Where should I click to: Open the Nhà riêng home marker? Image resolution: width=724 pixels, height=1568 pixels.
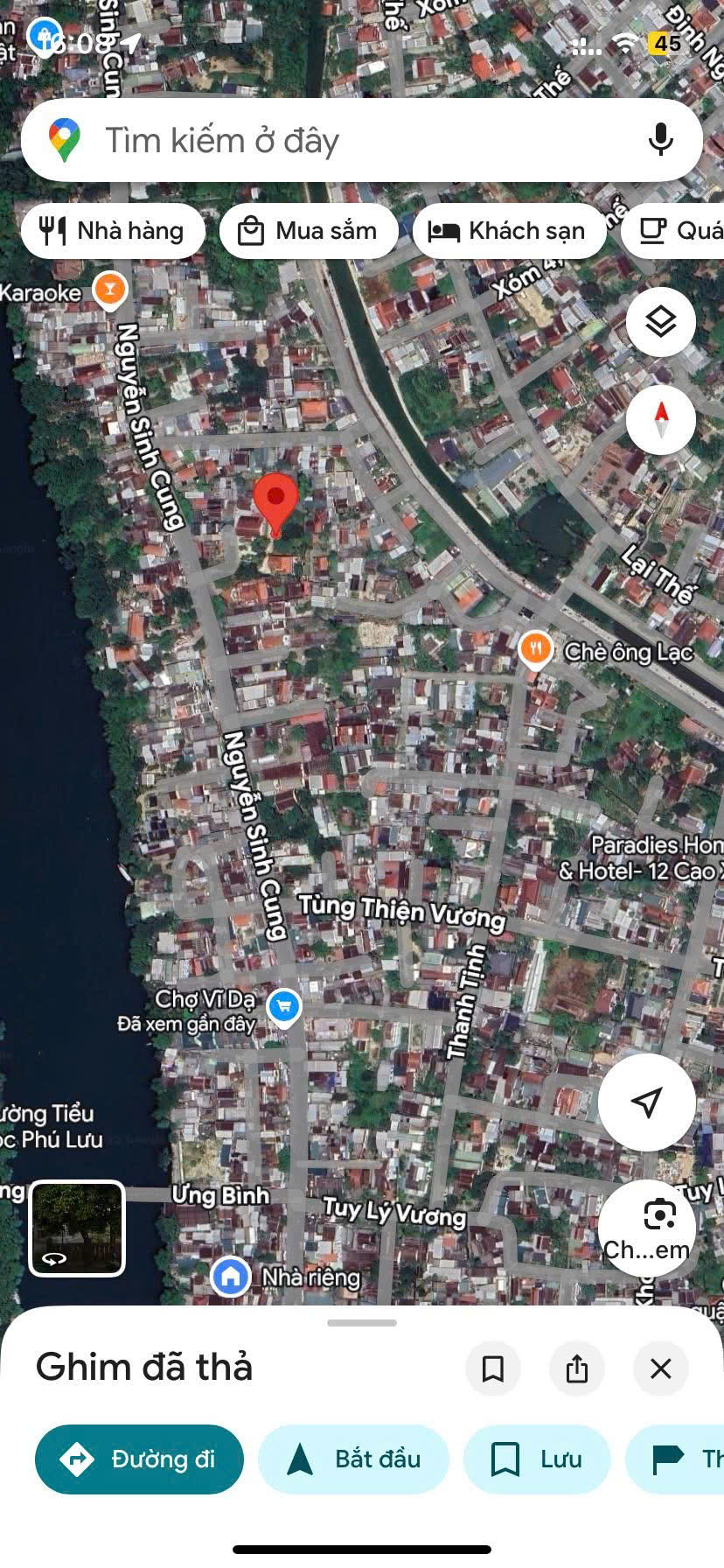tap(231, 1277)
